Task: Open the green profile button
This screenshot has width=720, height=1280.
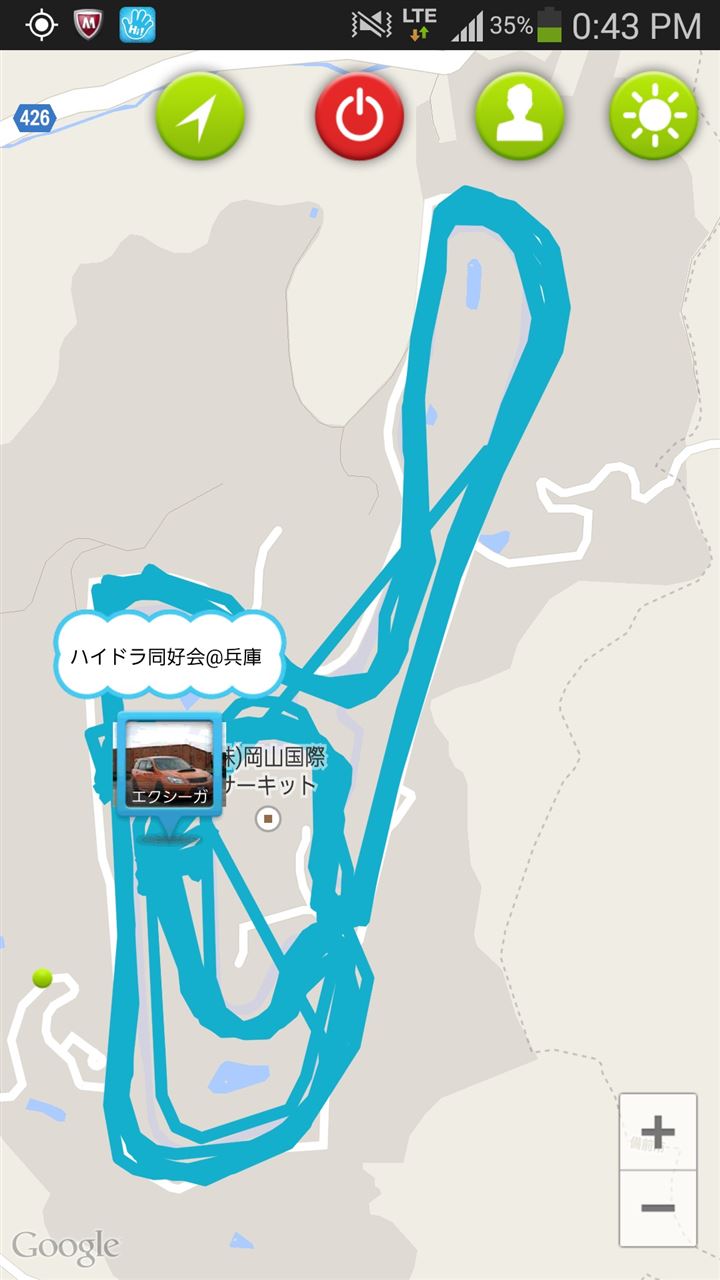Action: point(518,117)
